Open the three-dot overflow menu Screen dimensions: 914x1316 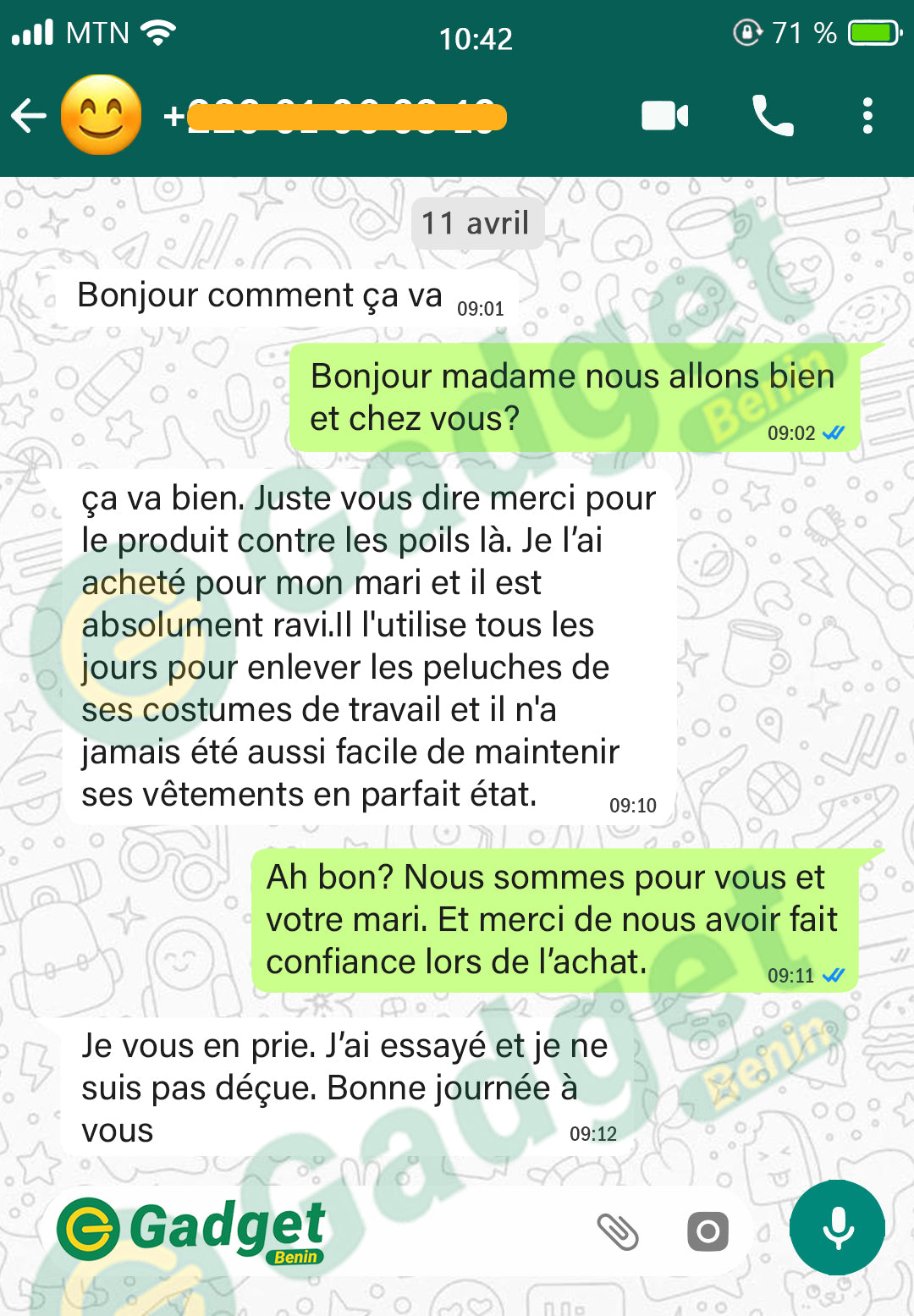point(867,116)
